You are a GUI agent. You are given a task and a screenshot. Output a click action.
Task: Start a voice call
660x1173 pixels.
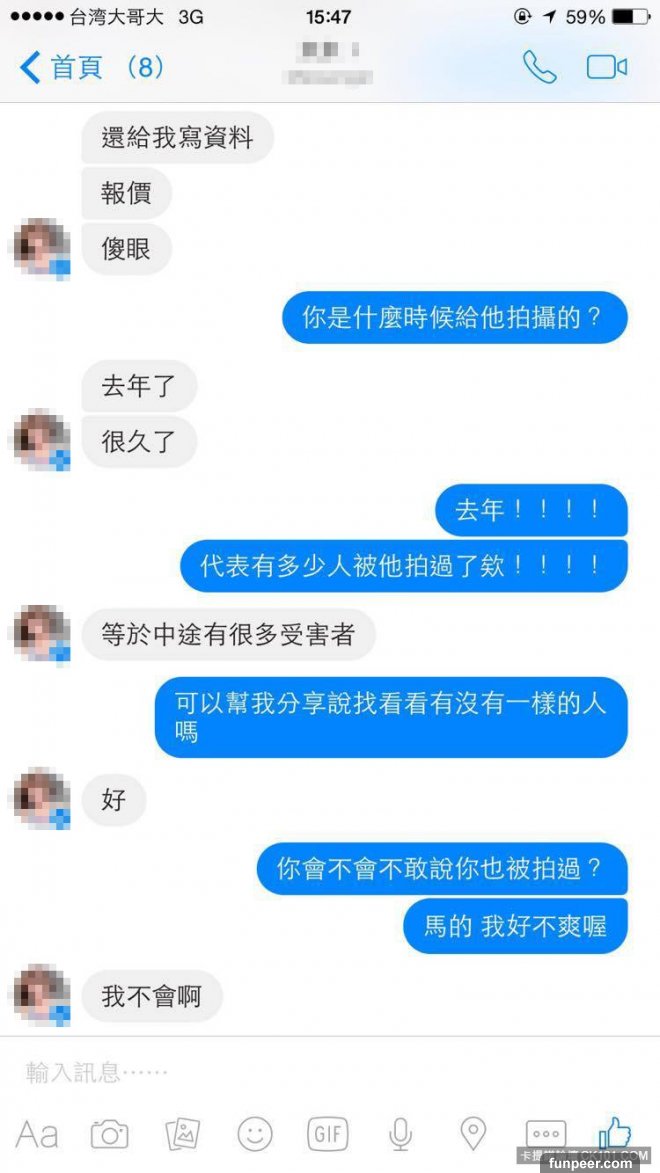pos(540,68)
